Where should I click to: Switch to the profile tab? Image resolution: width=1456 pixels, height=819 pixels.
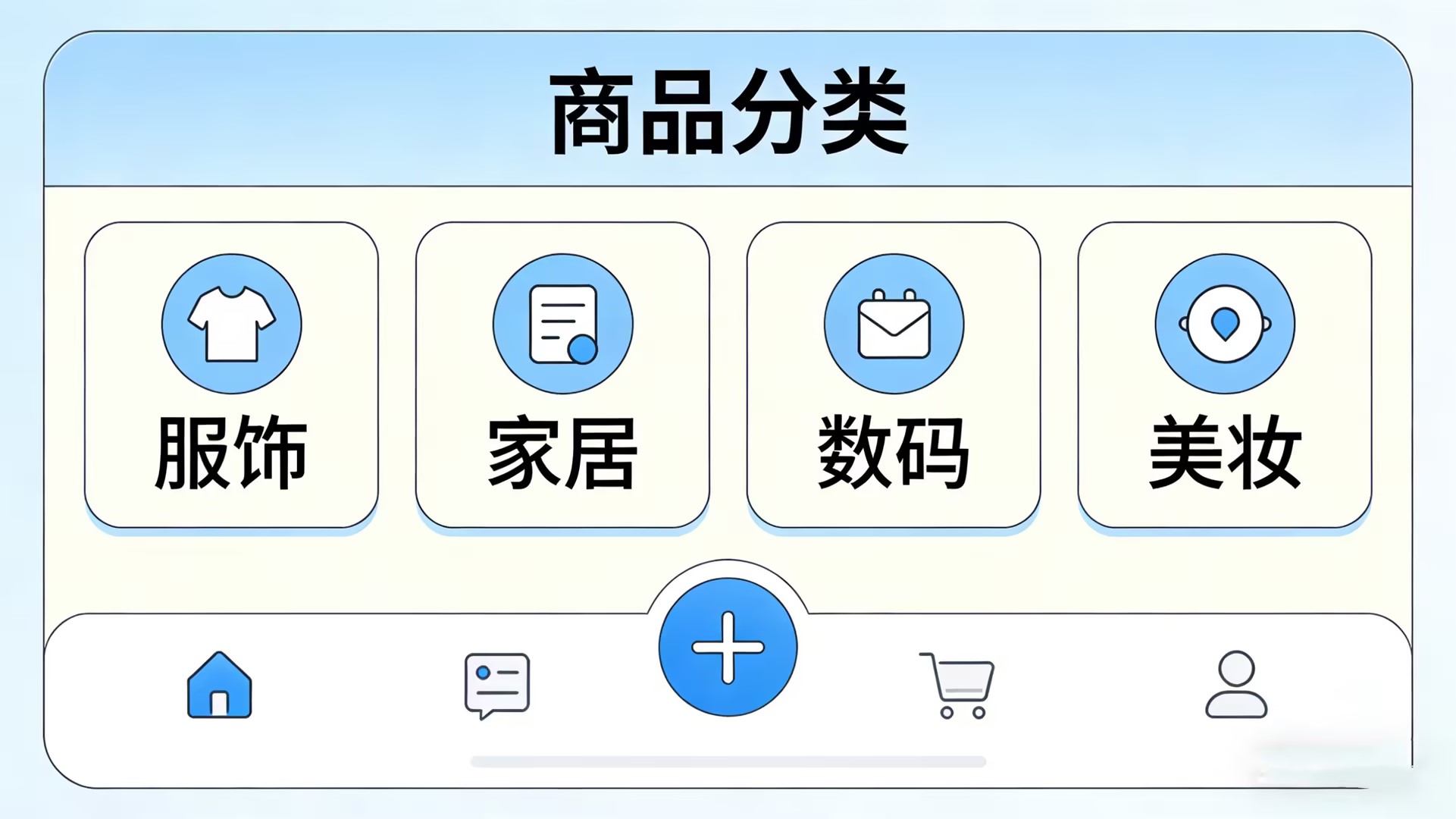coord(1235,685)
